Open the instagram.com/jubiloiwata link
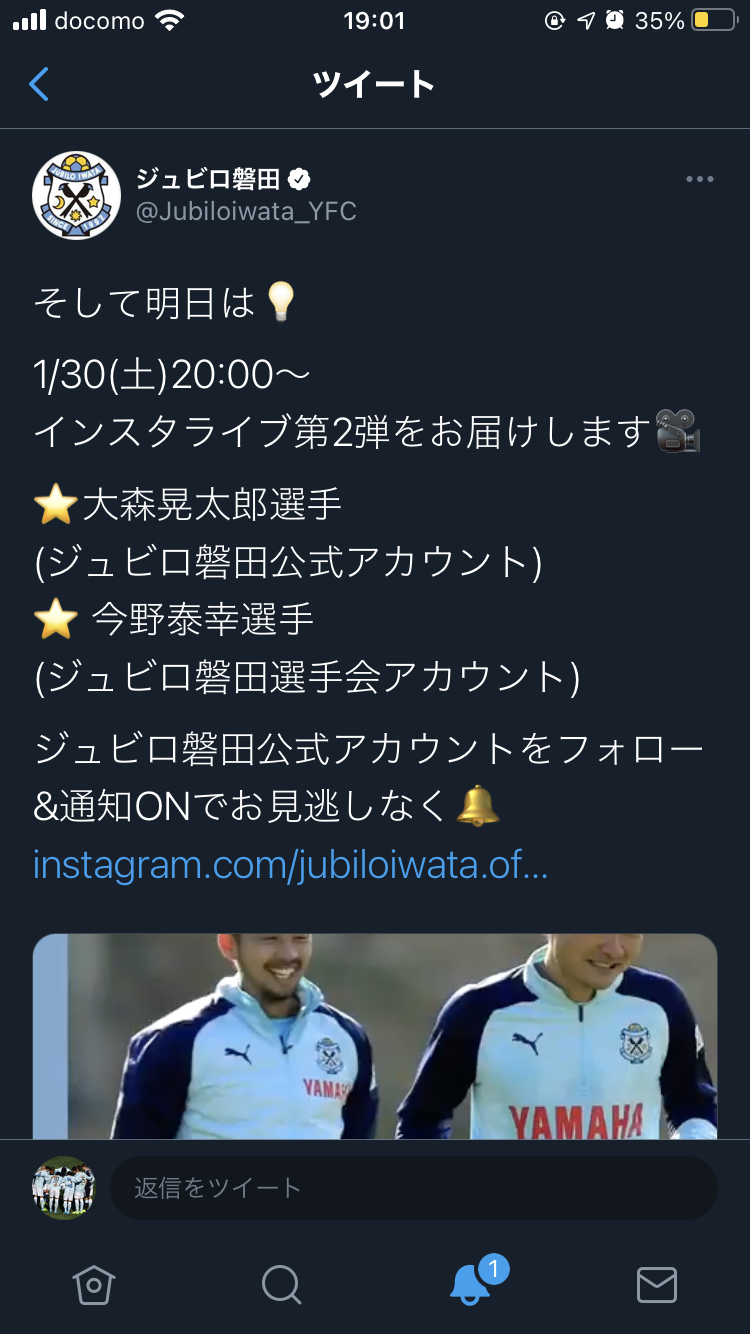 point(290,865)
